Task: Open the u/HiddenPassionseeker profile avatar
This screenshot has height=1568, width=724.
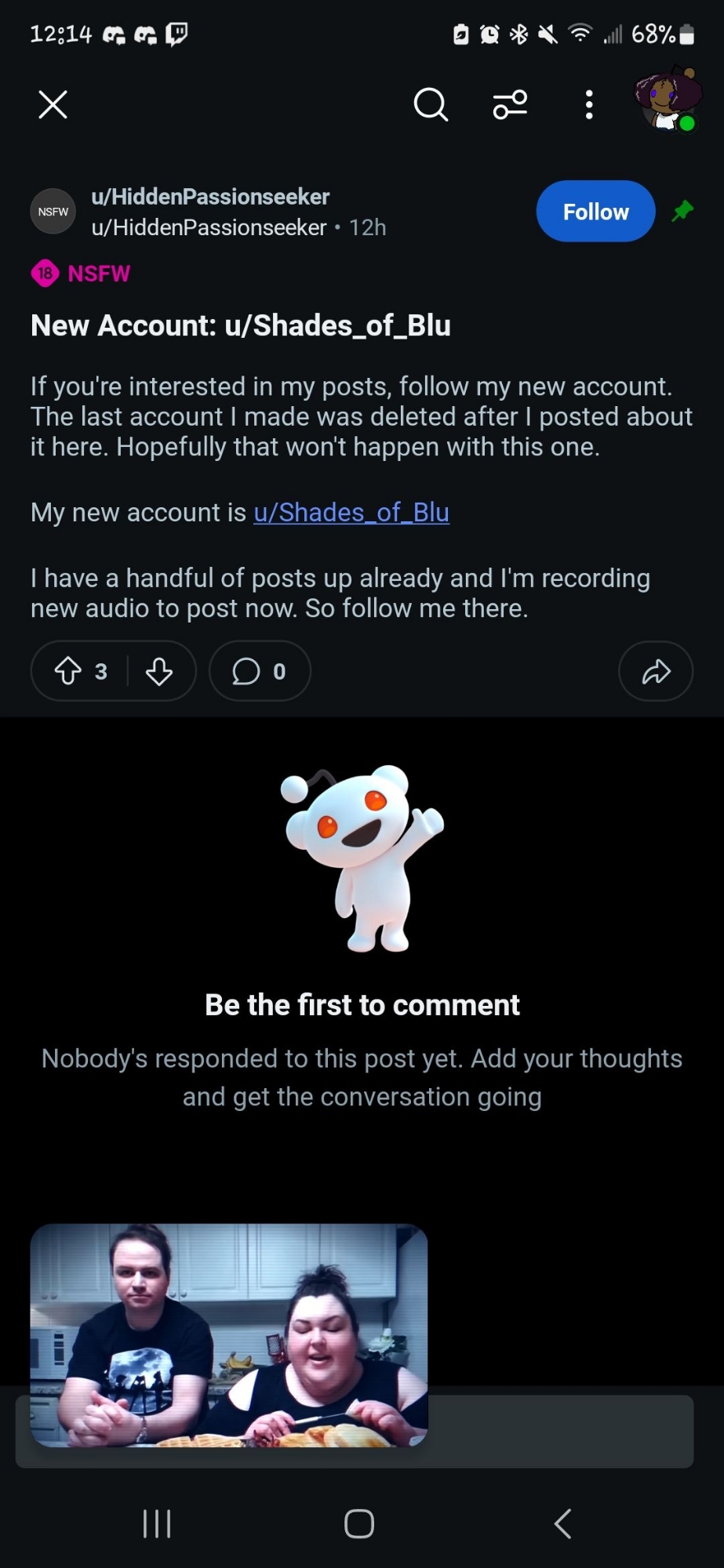Action: coord(53,212)
